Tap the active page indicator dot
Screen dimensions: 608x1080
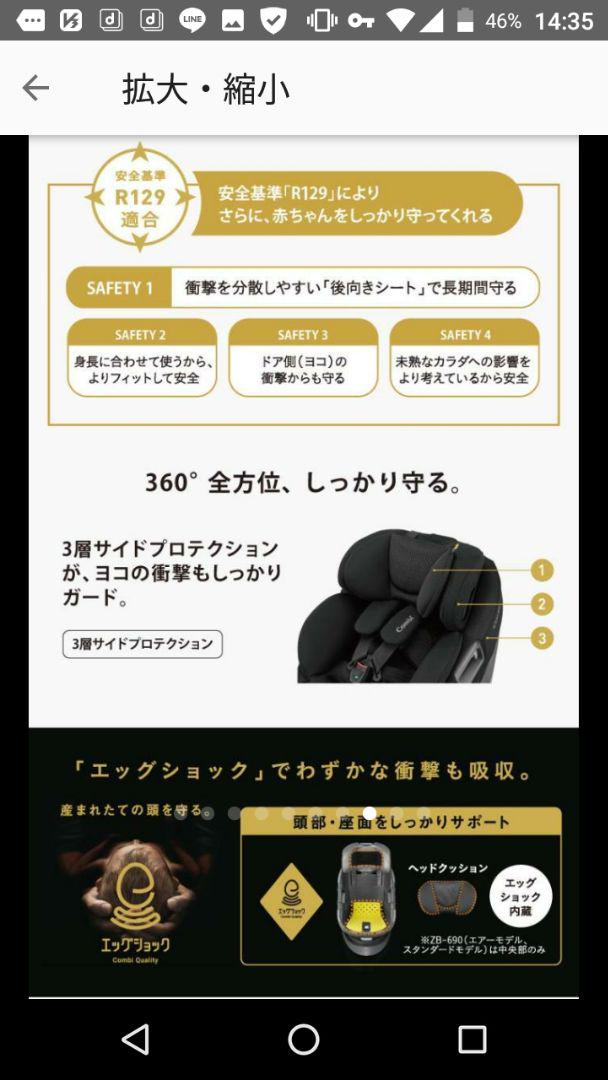pos(369,813)
